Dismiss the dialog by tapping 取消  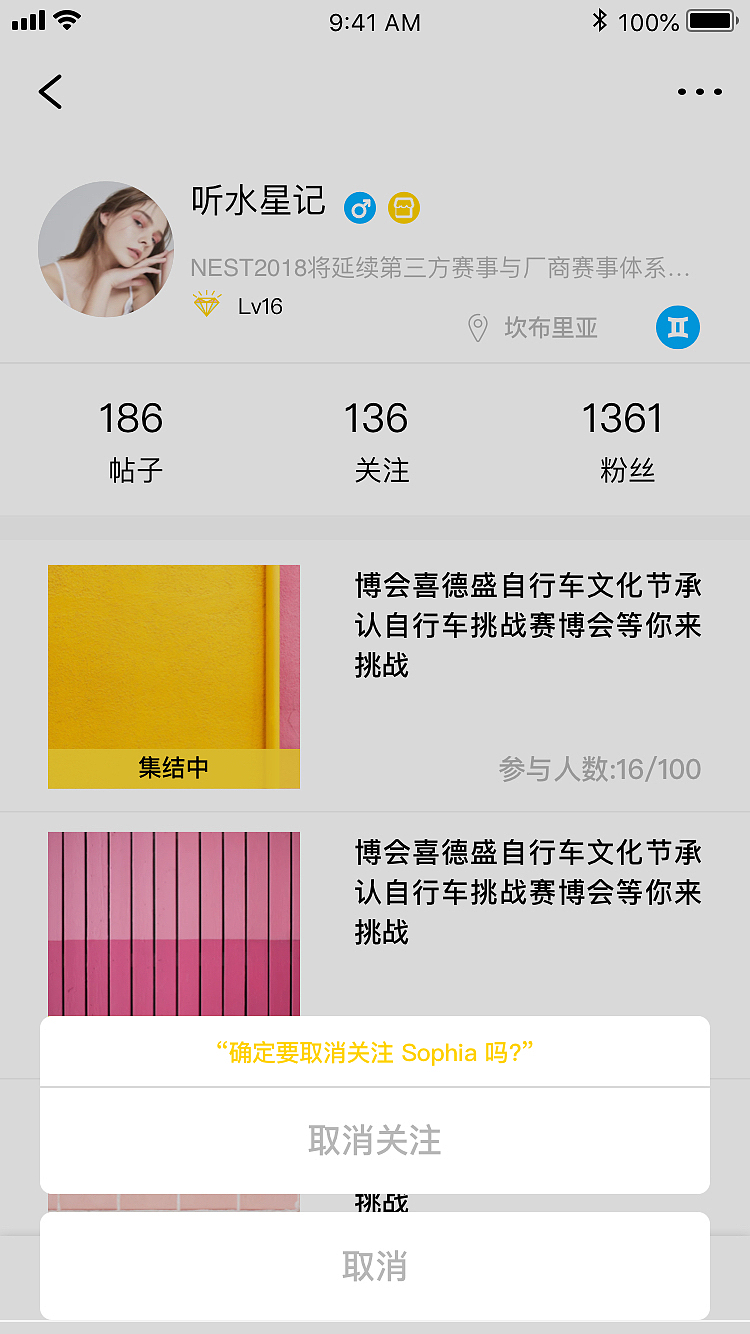(x=375, y=1266)
